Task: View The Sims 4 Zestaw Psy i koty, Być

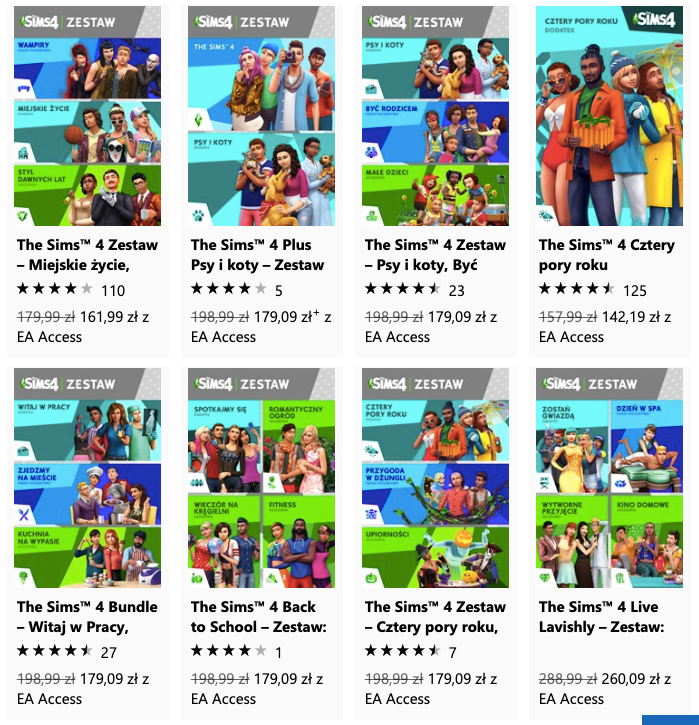Action: (x=435, y=116)
